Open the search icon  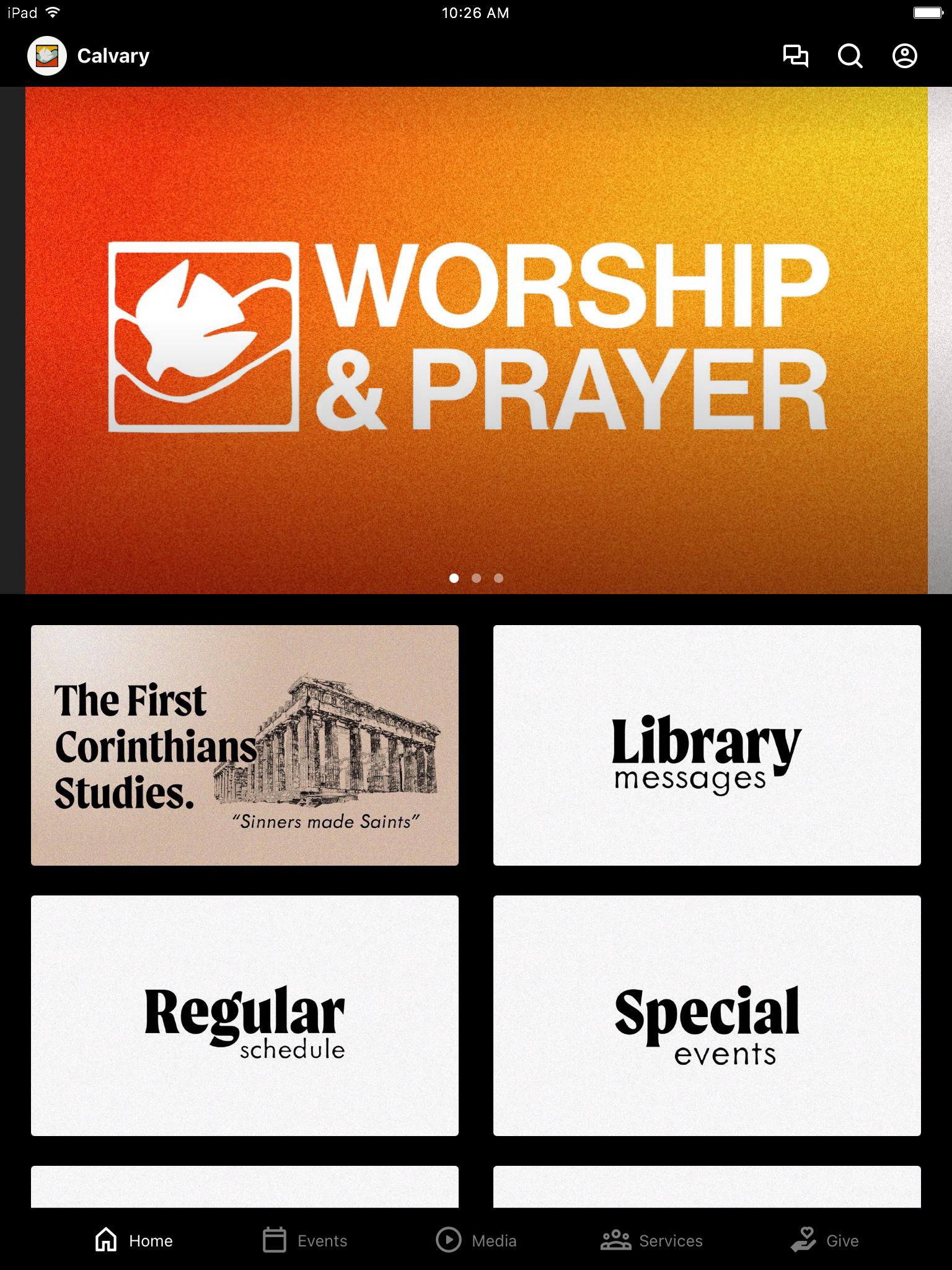pyautogui.click(x=850, y=56)
